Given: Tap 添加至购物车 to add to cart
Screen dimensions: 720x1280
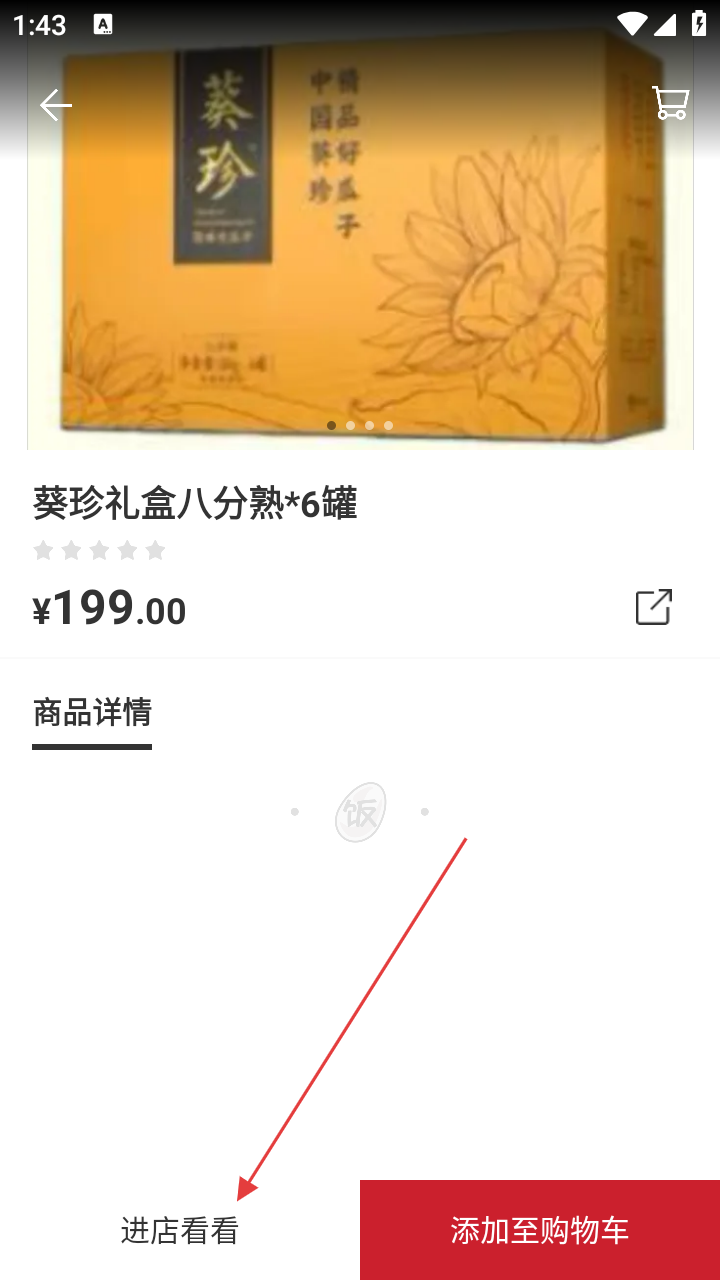Looking at the screenshot, I should click(x=540, y=1230).
